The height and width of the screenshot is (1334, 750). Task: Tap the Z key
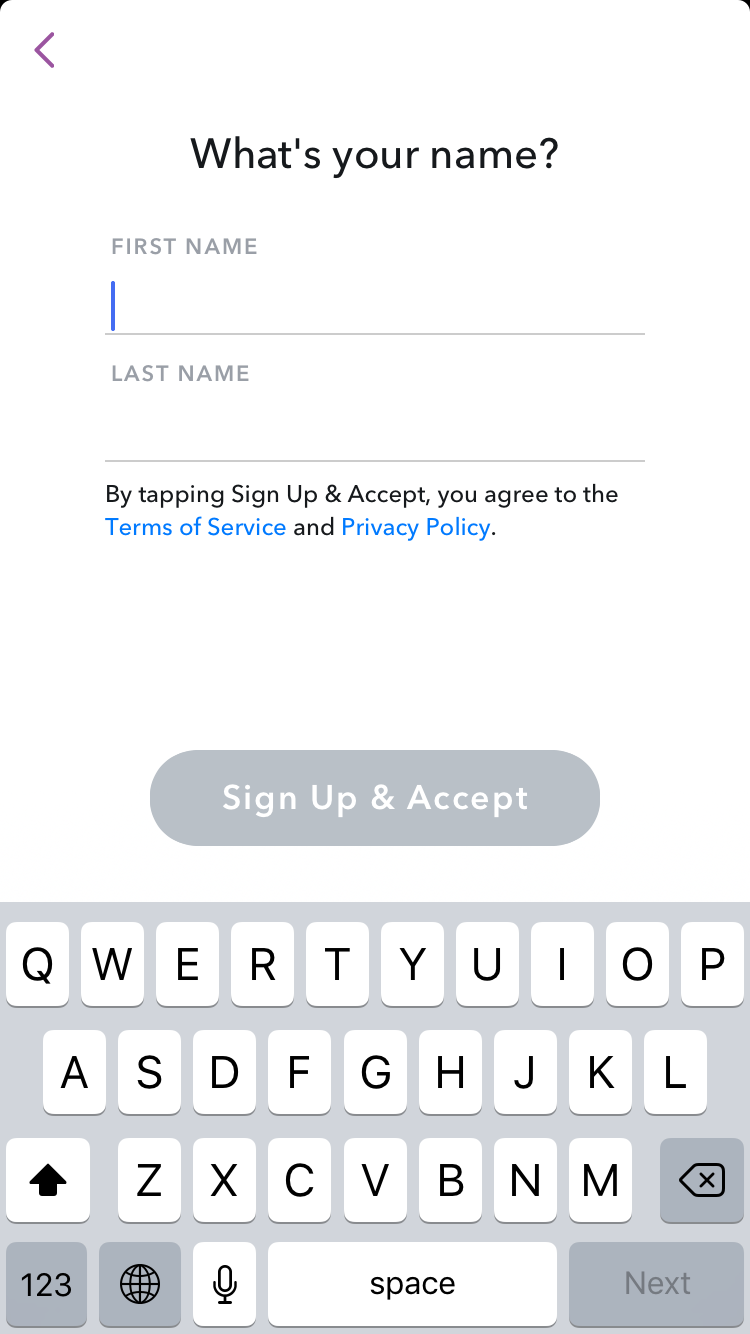[x=149, y=1180]
